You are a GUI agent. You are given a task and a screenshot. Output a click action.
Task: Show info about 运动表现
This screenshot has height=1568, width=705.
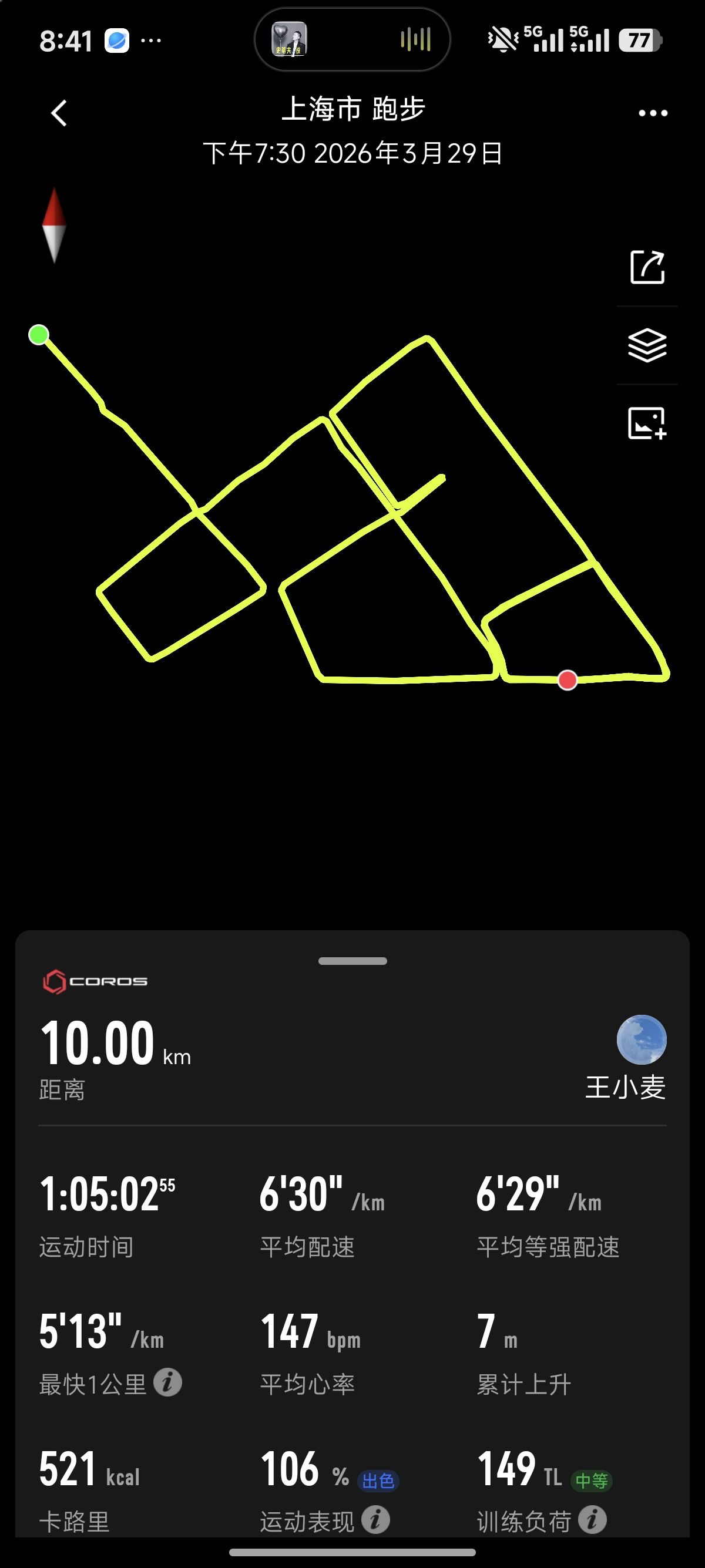click(375, 1520)
